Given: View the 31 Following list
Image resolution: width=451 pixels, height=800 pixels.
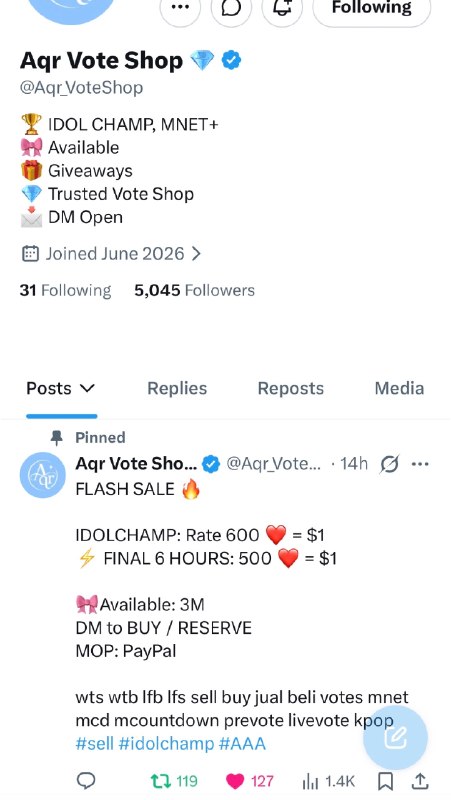Looking at the screenshot, I should [x=65, y=290].
